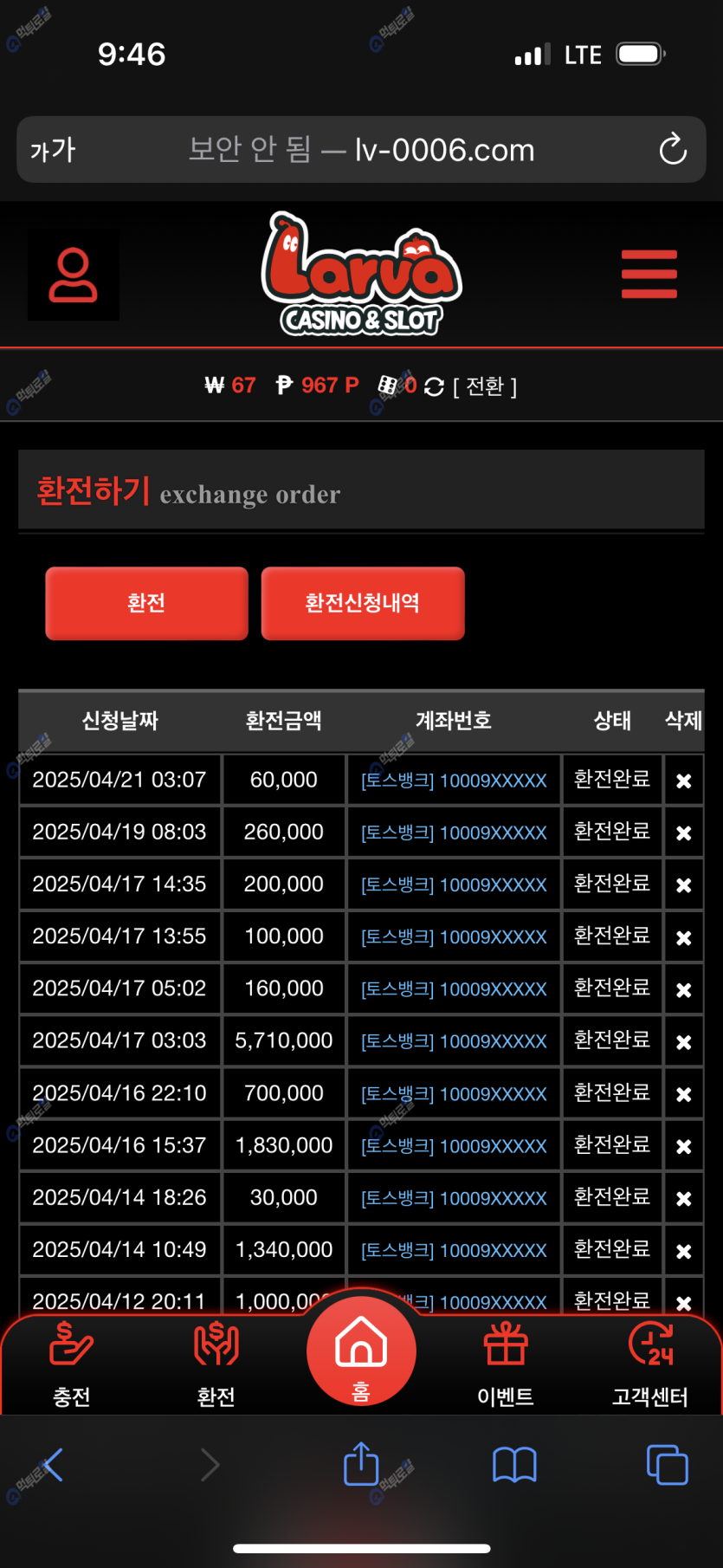Refresh the balance with the sync icon
723x1568 pixels.
pos(434,386)
